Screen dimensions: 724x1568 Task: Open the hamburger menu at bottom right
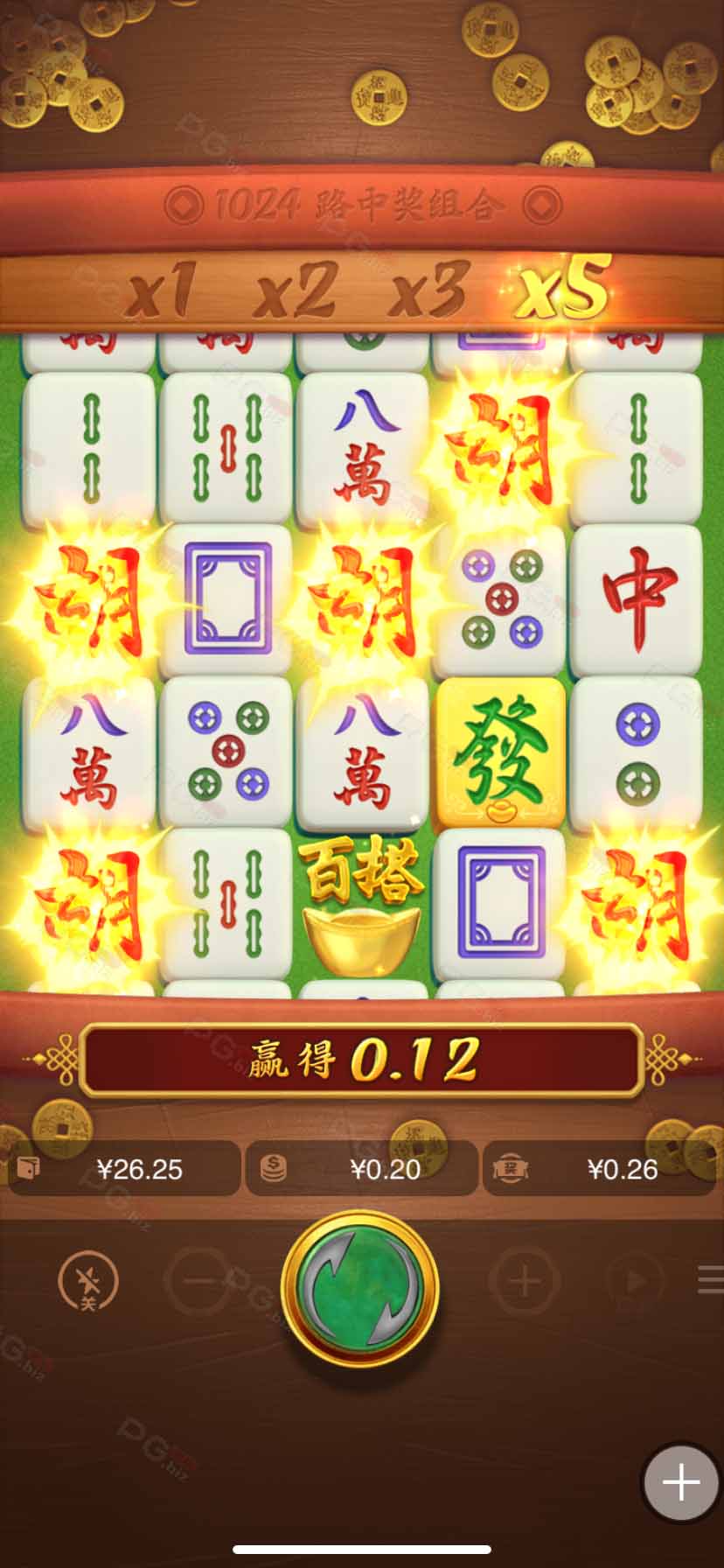click(x=710, y=1281)
